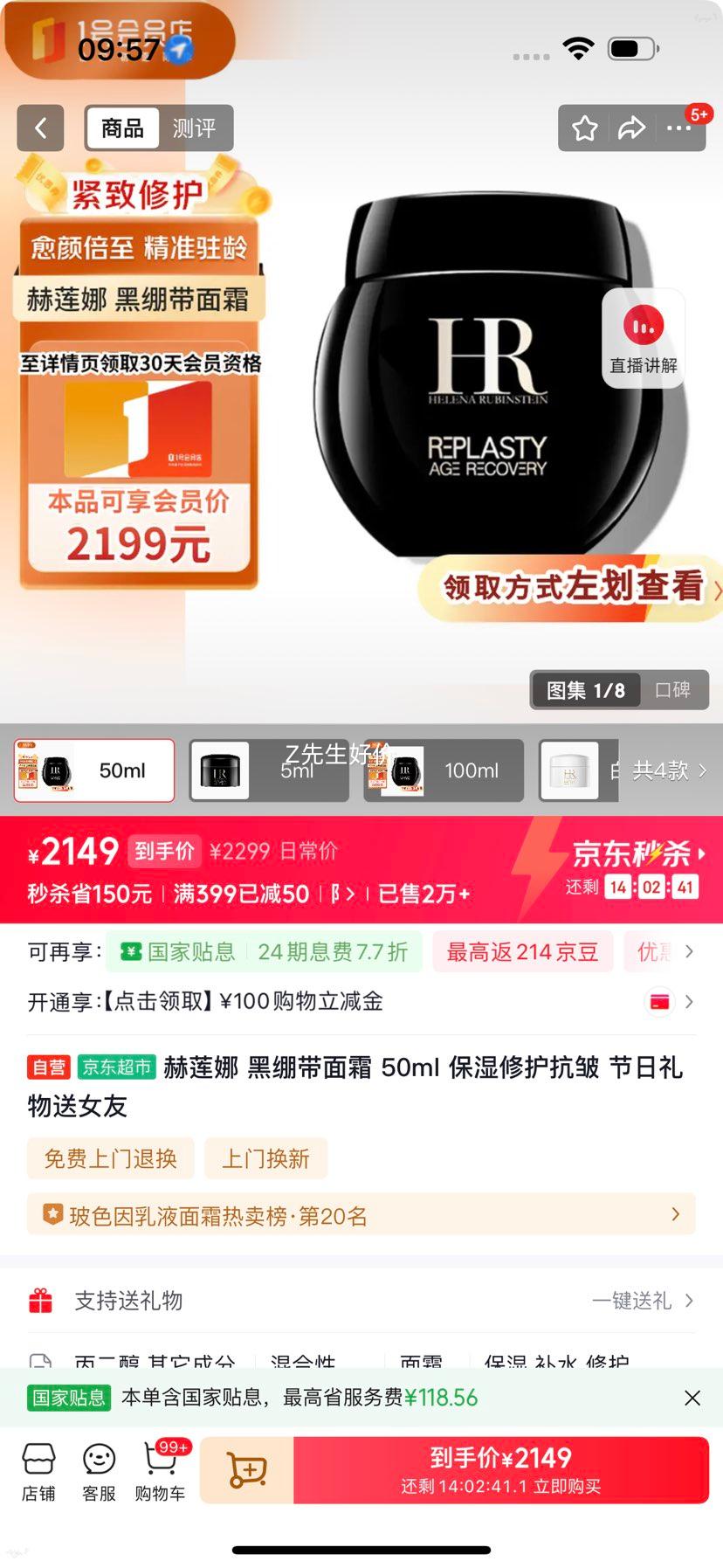The height and width of the screenshot is (1568, 723).
Task: Switch to the 测评 tab
Action: pyautogui.click(x=196, y=128)
